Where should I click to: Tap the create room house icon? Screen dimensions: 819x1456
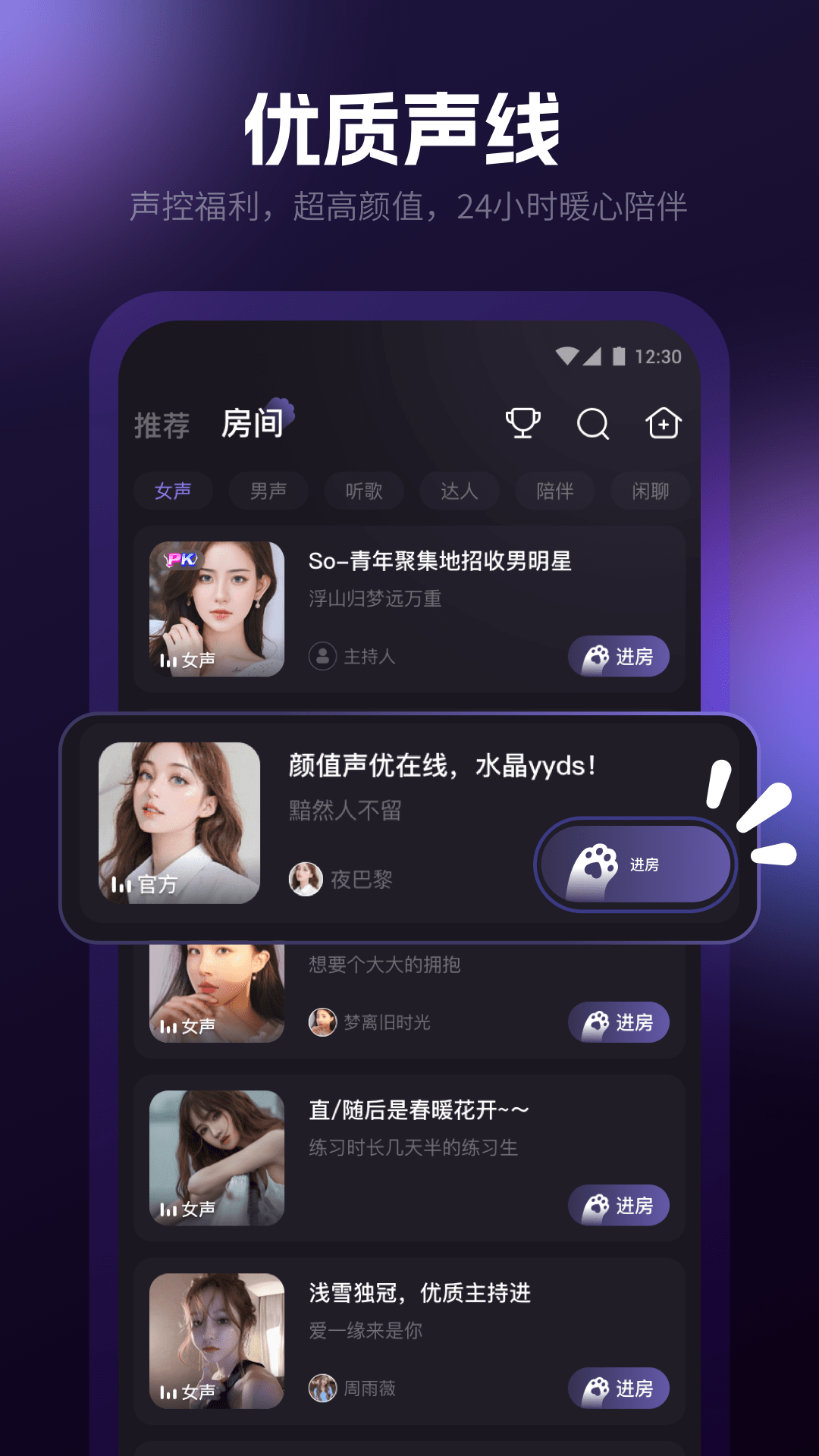pos(664,425)
